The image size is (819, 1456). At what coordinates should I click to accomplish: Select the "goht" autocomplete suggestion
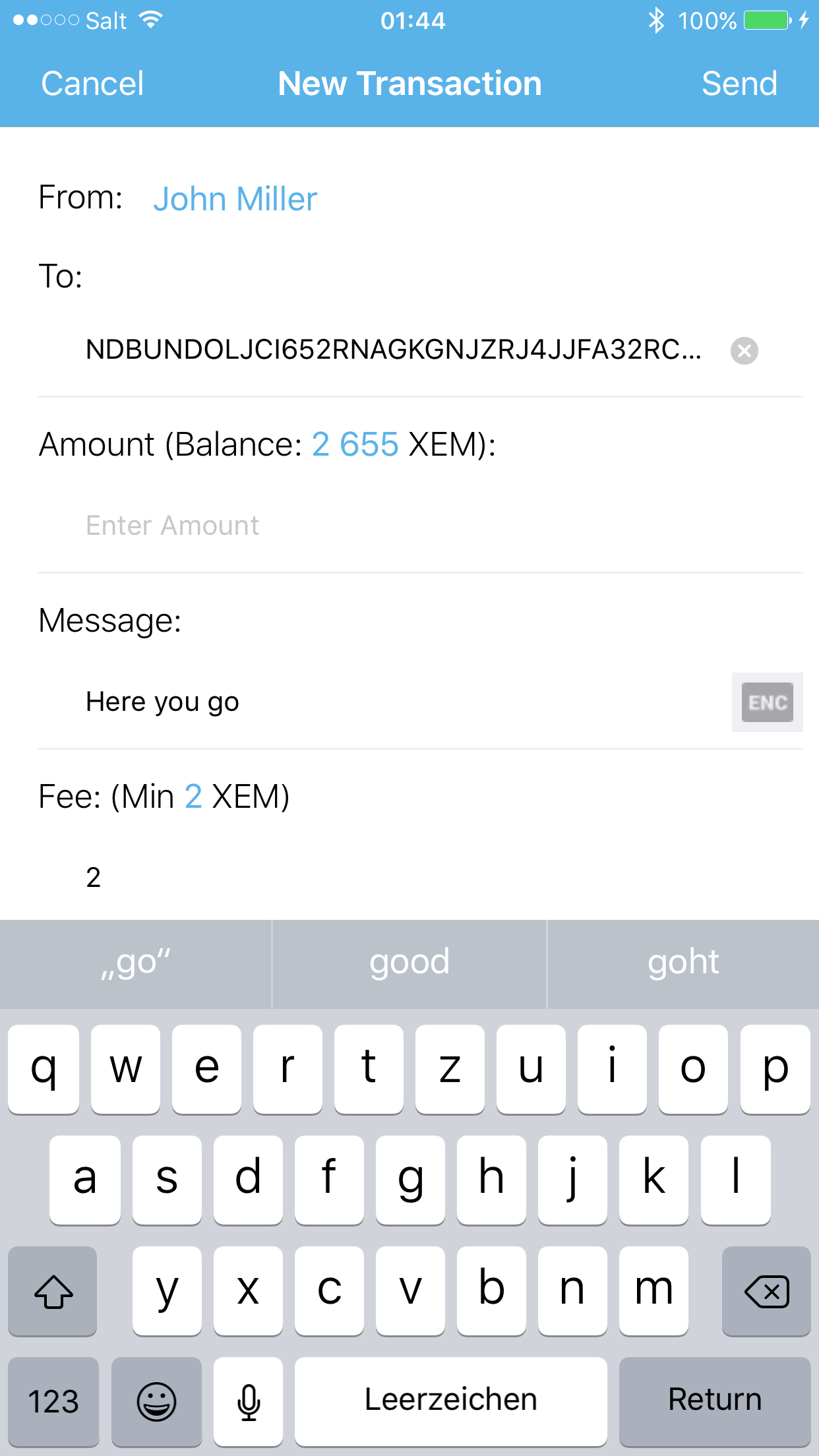pos(683,963)
